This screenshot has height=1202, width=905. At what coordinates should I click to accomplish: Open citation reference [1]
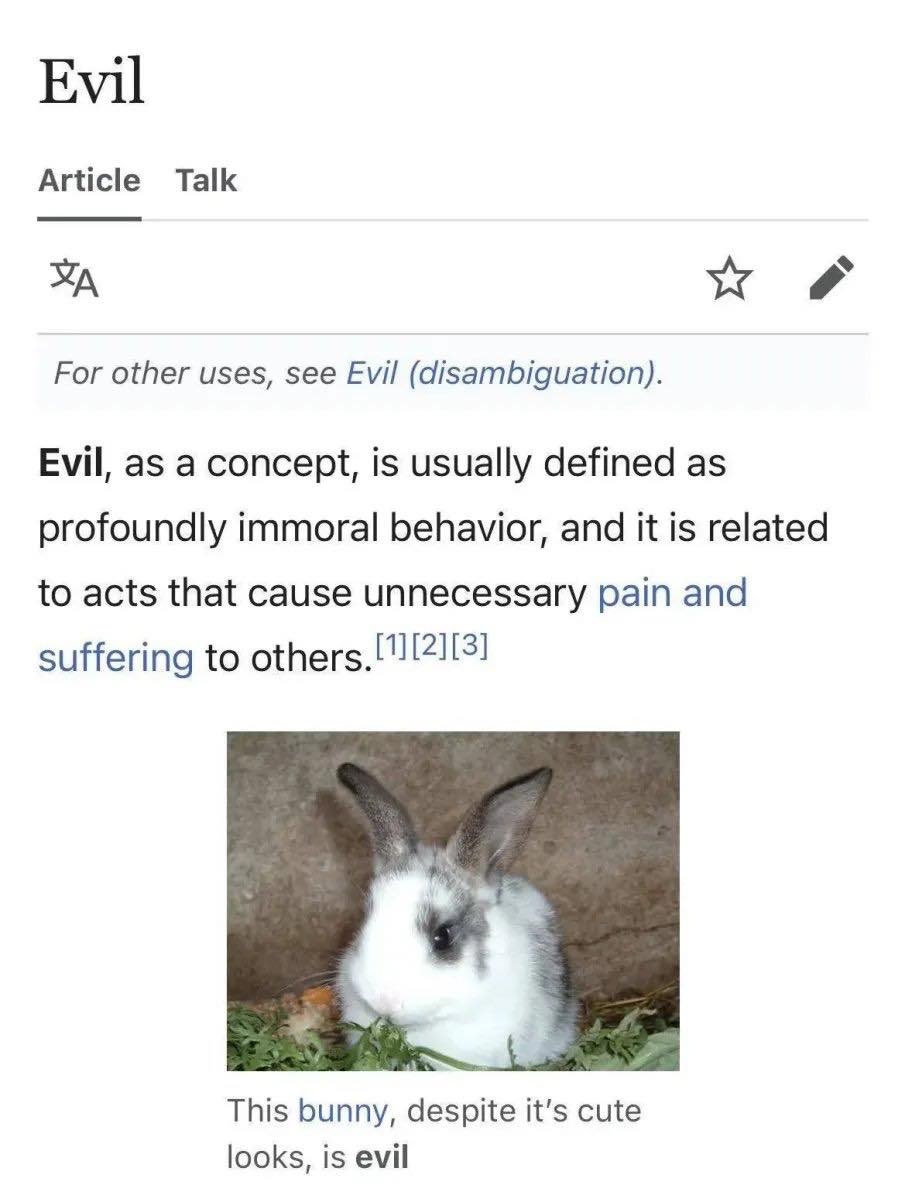(x=390, y=647)
